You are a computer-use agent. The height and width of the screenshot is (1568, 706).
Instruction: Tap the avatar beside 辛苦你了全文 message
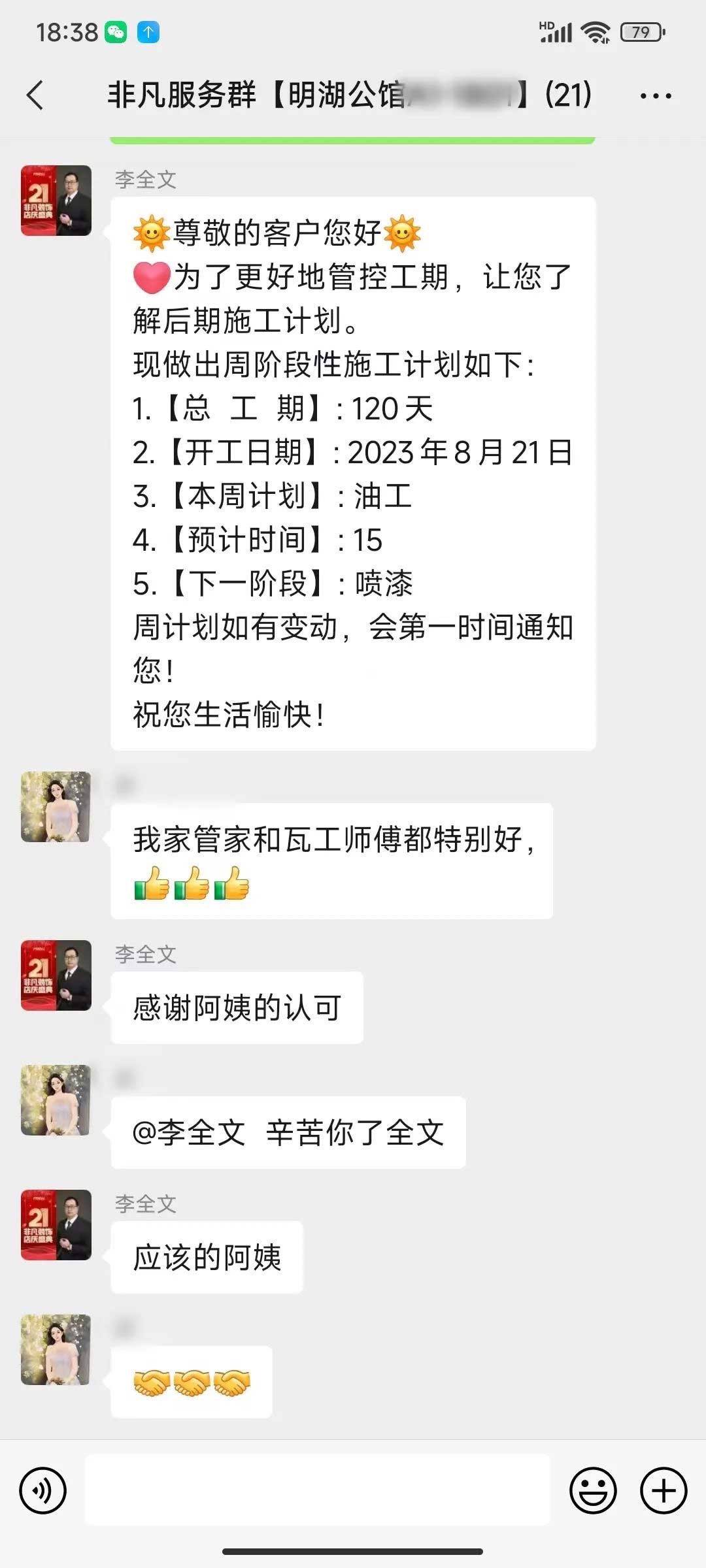[56, 1100]
